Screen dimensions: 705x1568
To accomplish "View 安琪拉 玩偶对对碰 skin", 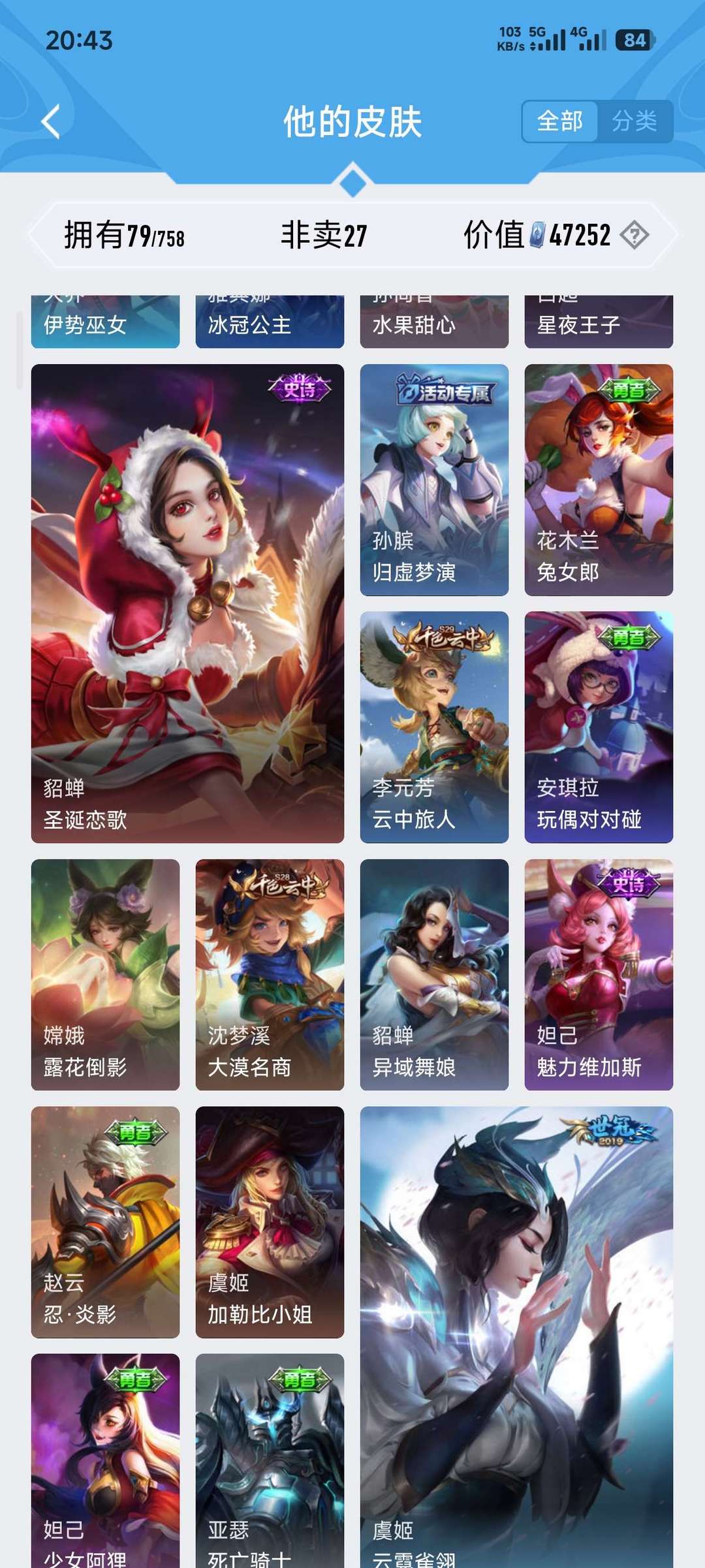I will (599, 727).
